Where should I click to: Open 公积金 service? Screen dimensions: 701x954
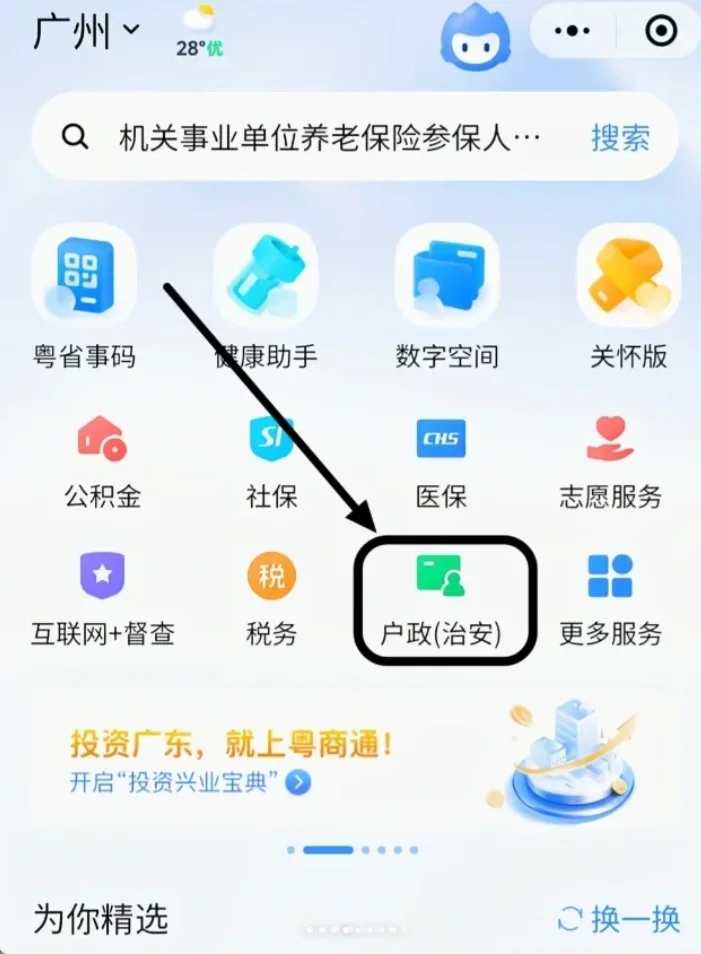tap(102, 462)
